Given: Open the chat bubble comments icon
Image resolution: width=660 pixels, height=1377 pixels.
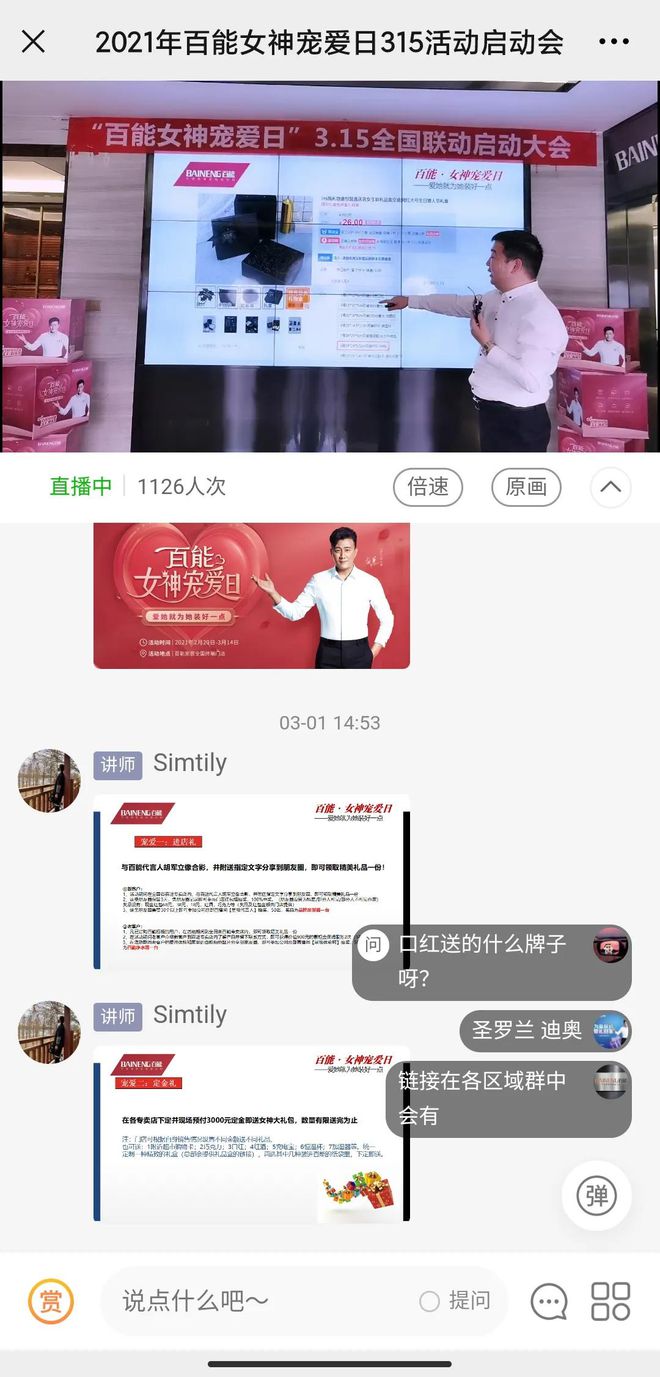Looking at the screenshot, I should point(548,1301).
